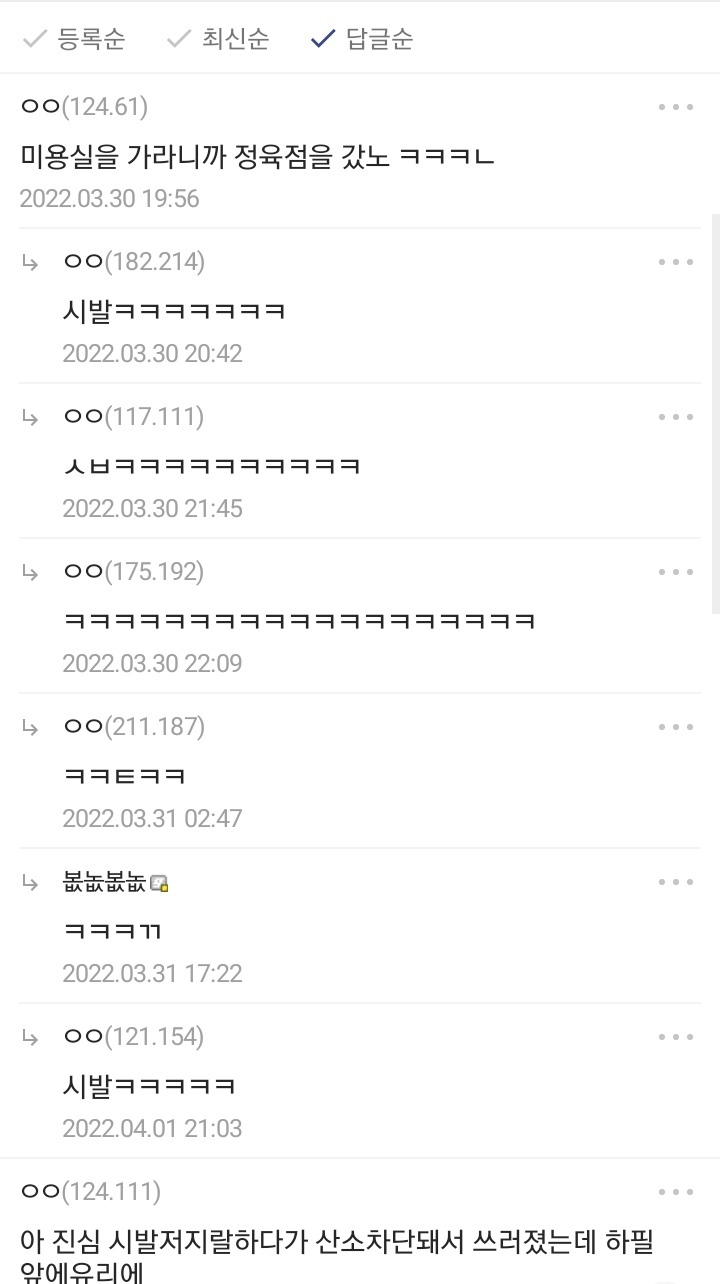720x1284 pixels.
Task: Open more options for reply by ㅇㅇ(117.111)
Action: (x=675, y=417)
